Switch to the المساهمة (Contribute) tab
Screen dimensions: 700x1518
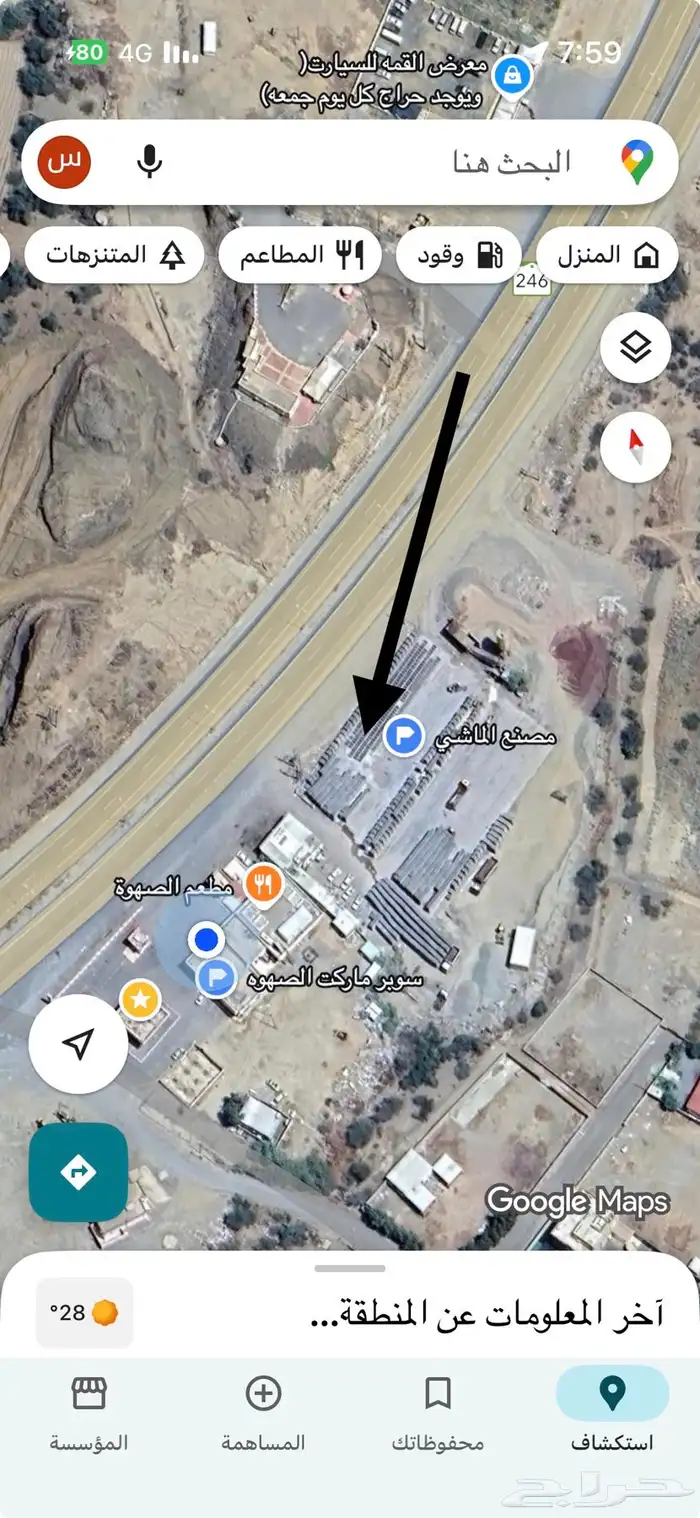pyautogui.click(x=263, y=1411)
